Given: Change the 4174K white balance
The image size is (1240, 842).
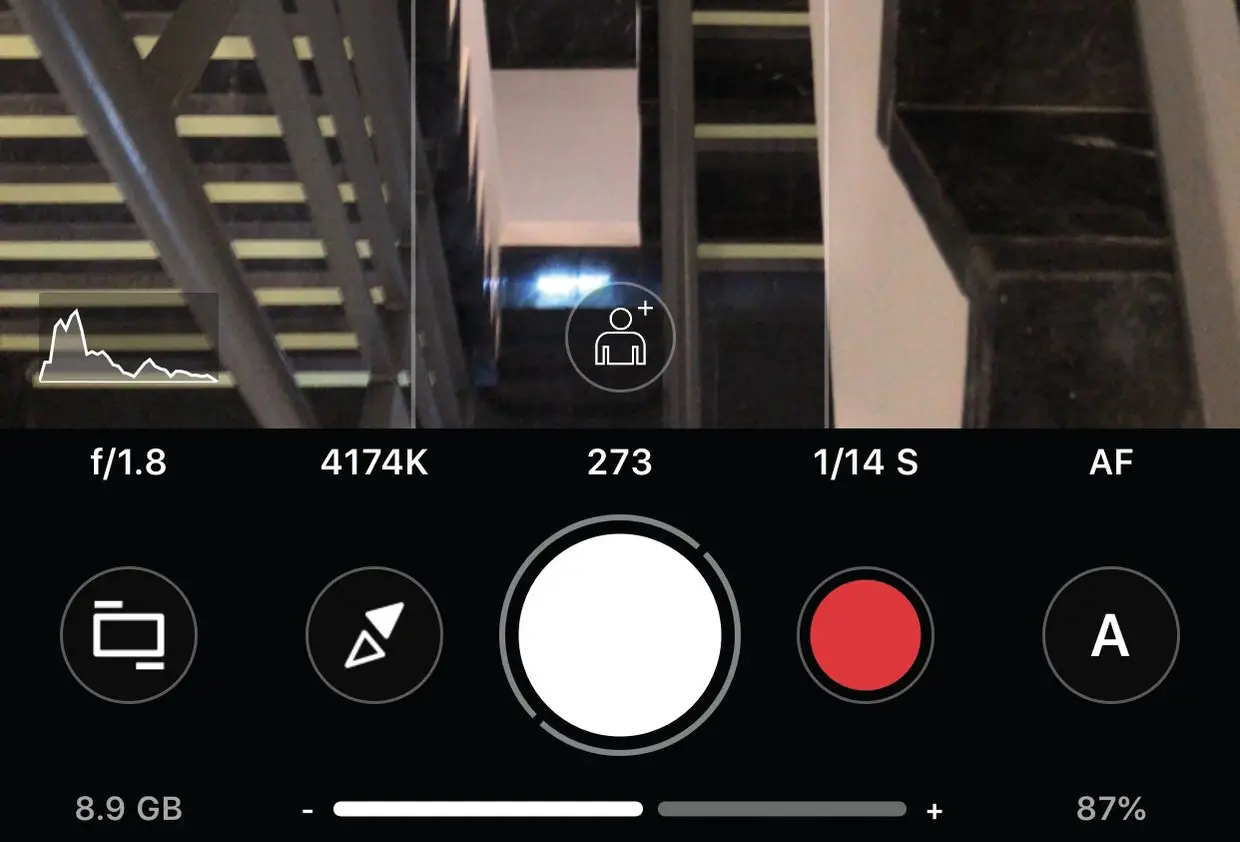Looking at the screenshot, I should click(374, 462).
